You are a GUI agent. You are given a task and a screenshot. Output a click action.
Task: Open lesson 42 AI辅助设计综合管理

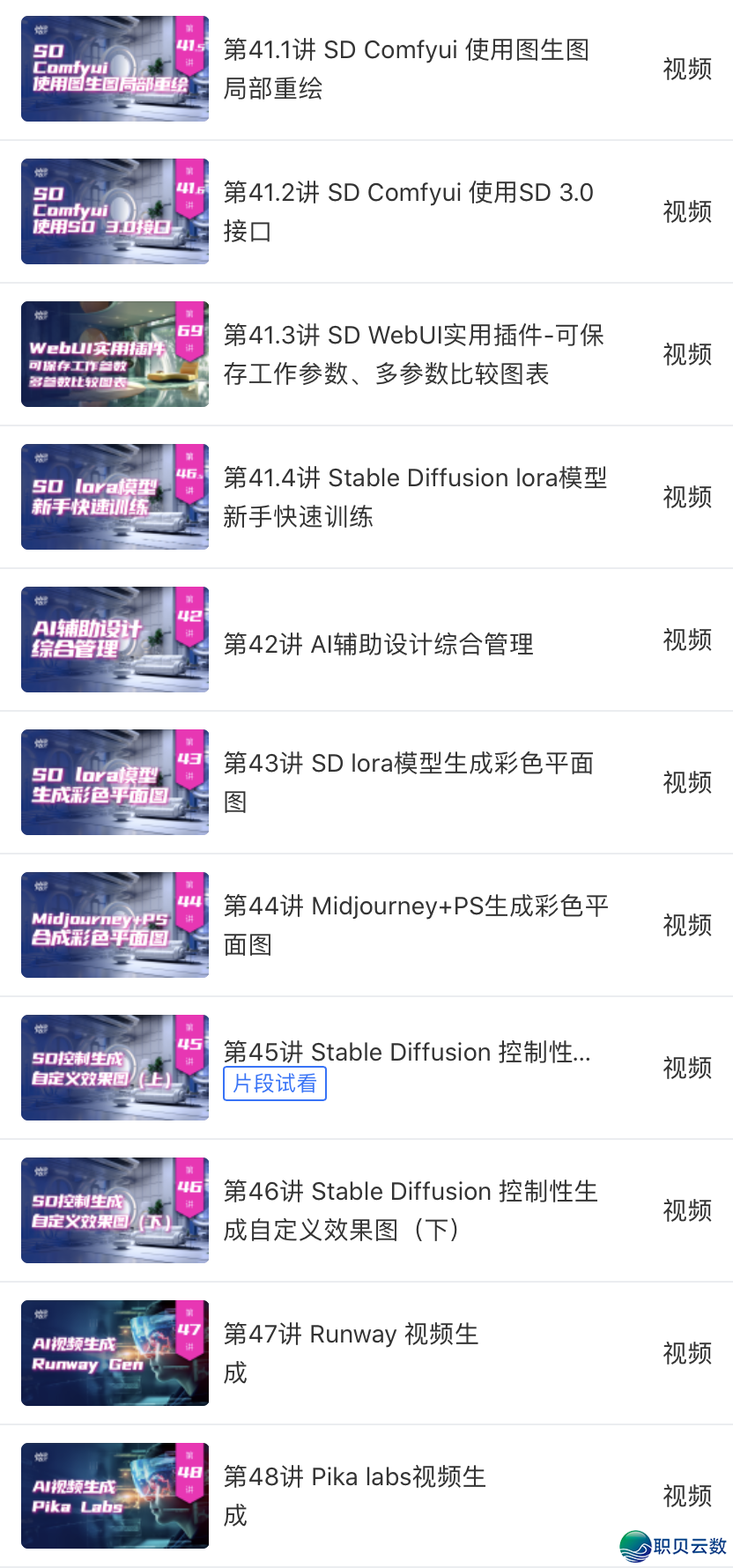point(379,644)
